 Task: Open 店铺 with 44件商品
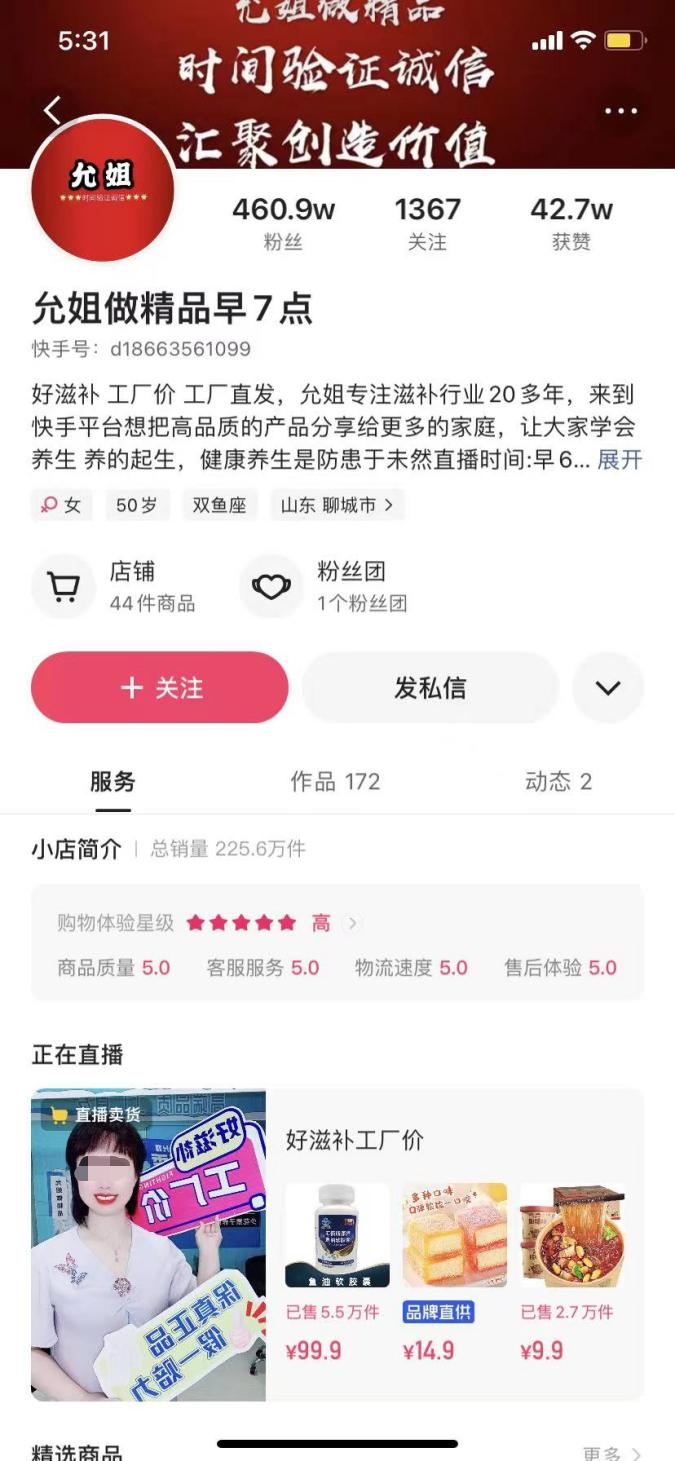[x=115, y=586]
